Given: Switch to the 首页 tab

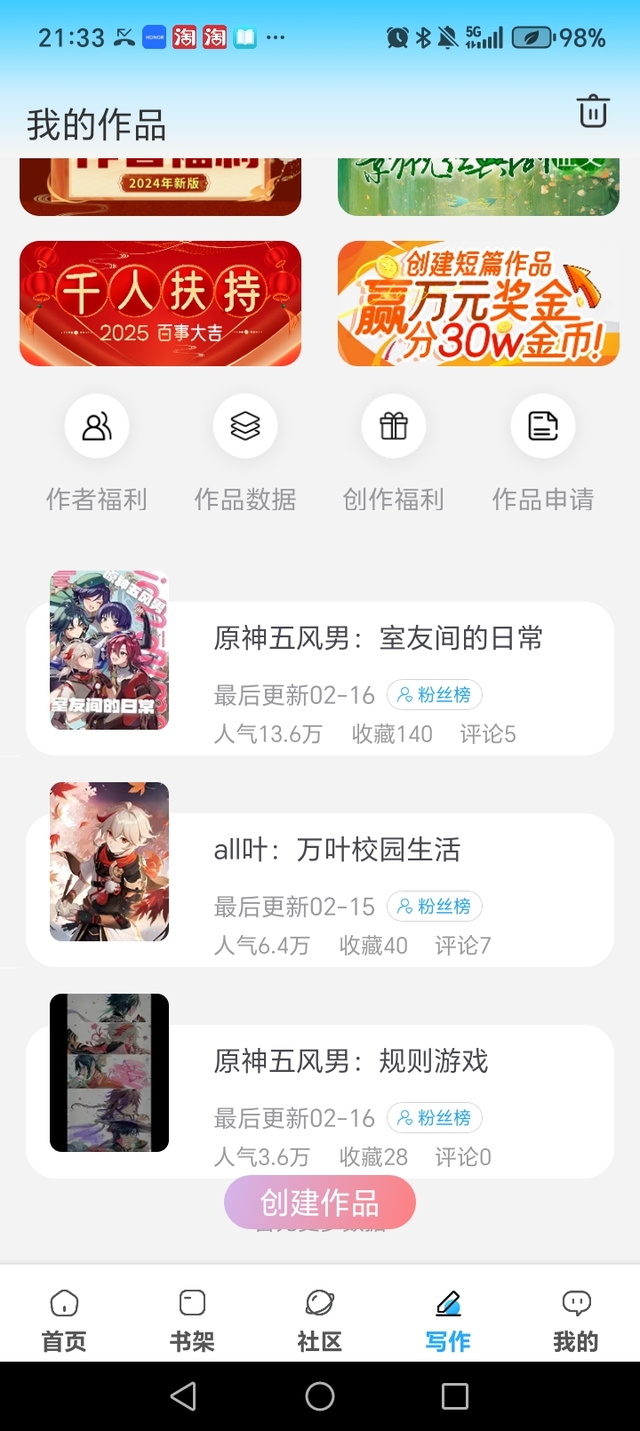Looking at the screenshot, I should pos(64,1319).
